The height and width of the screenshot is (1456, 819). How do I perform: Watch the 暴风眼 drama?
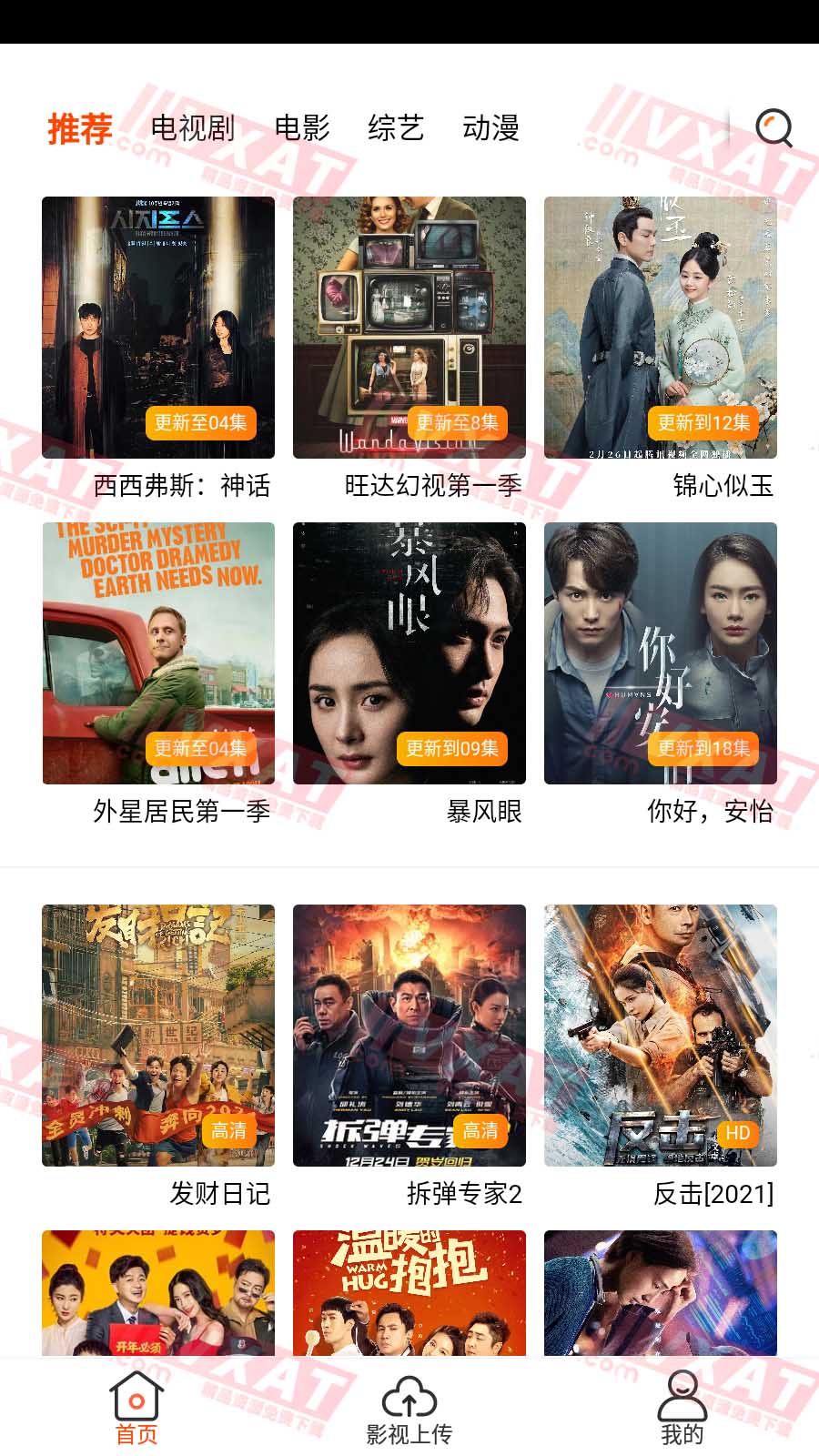(409, 653)
